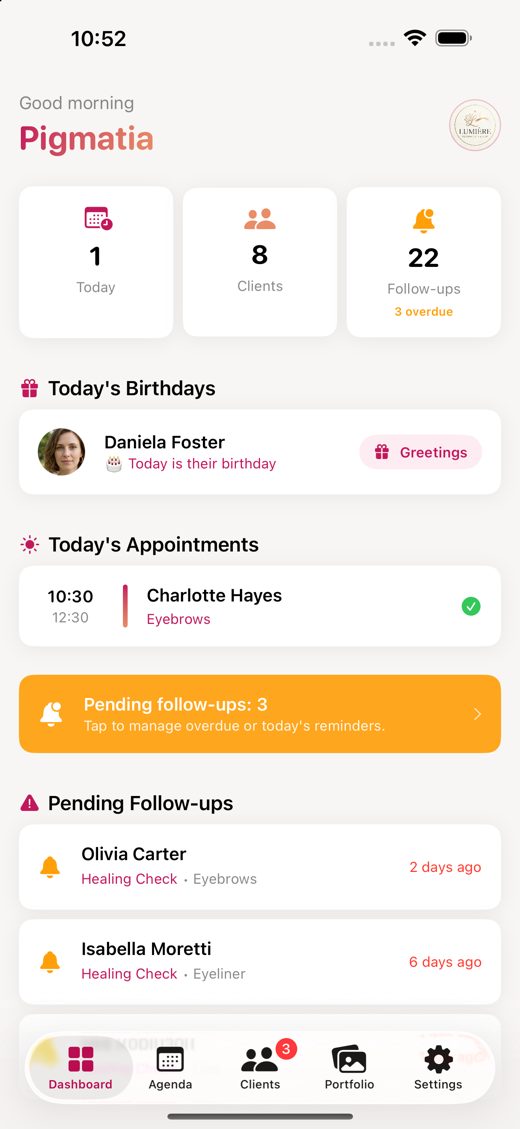Switch to the Portfolio tab
Viewport: 520px width, 1129px height.
click(349, 1069)
